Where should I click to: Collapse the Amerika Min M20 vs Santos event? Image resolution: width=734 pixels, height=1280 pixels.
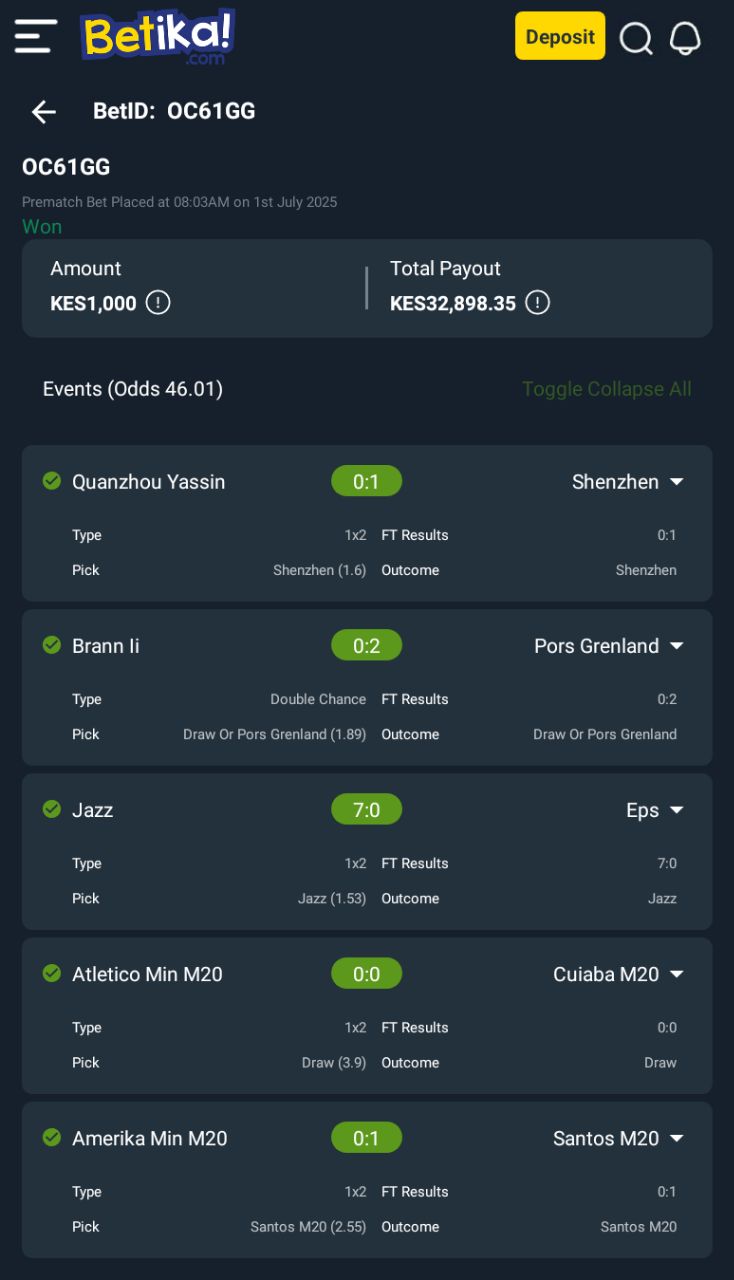pyautogui.click(x=677, y=1138)
